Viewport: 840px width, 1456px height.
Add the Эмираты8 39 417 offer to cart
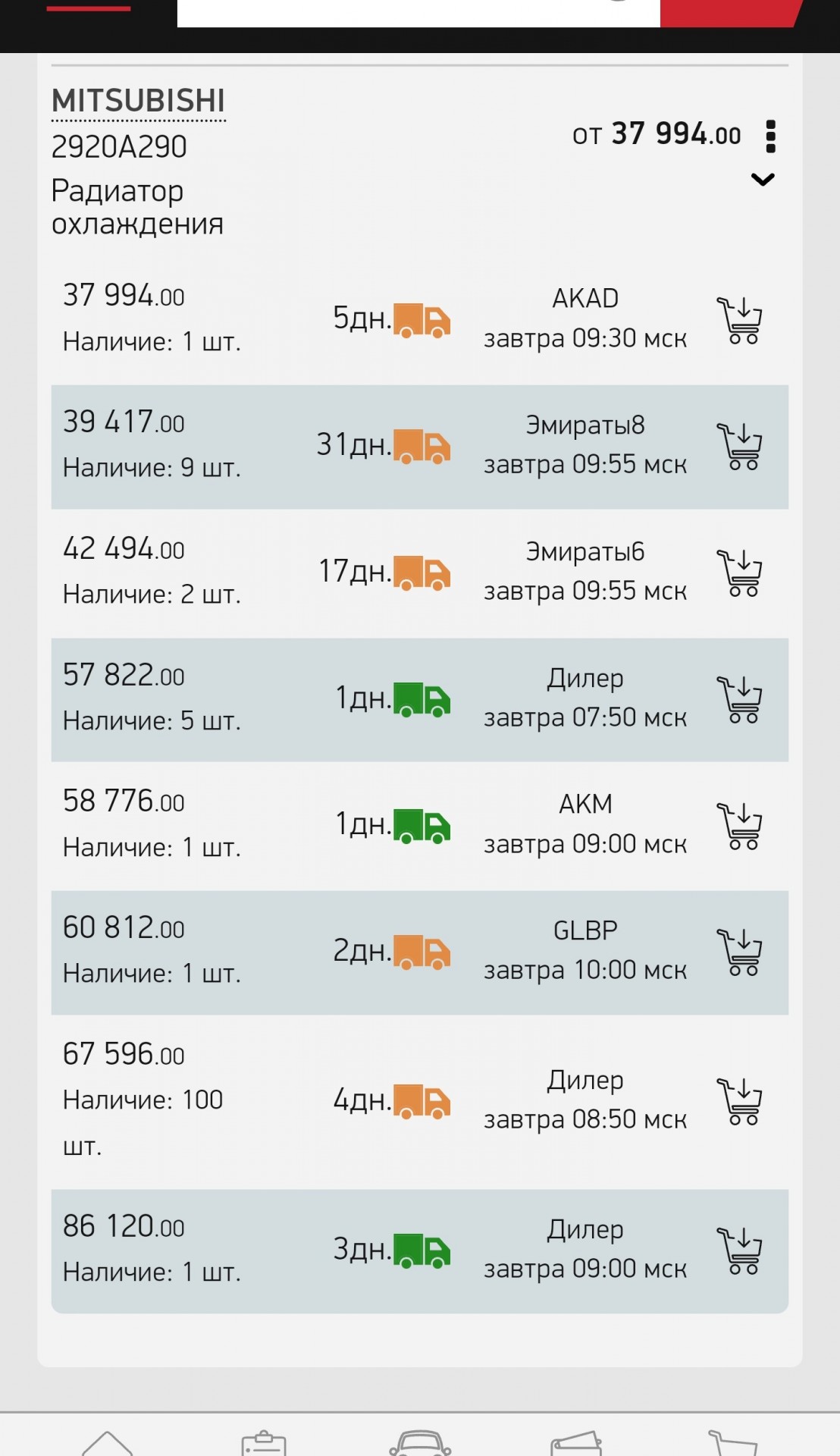tap(739, 447)
